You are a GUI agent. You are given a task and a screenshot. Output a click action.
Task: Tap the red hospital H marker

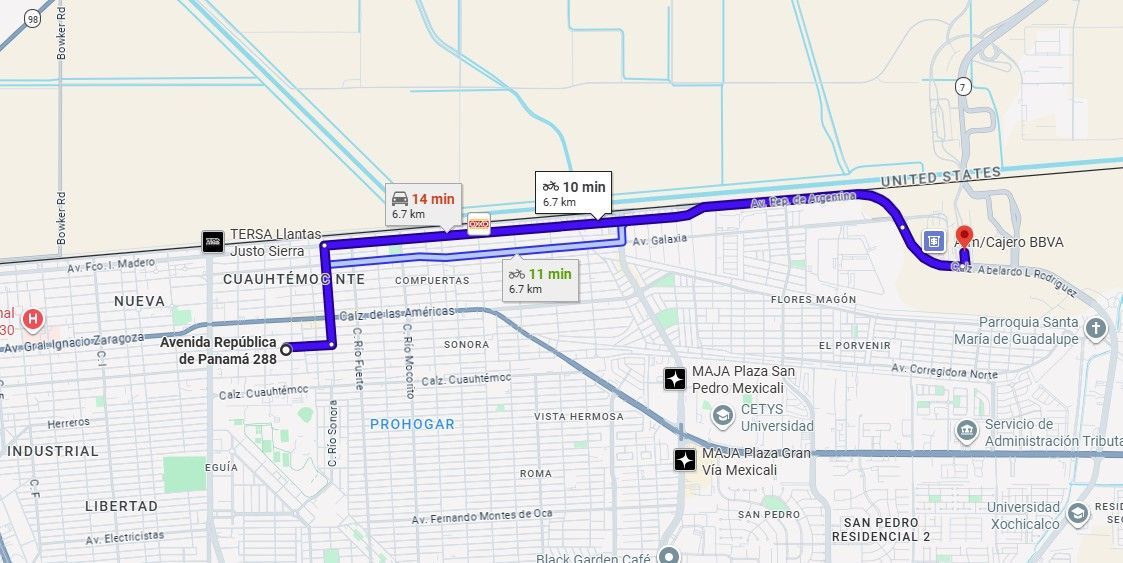[x=33, y=320]
